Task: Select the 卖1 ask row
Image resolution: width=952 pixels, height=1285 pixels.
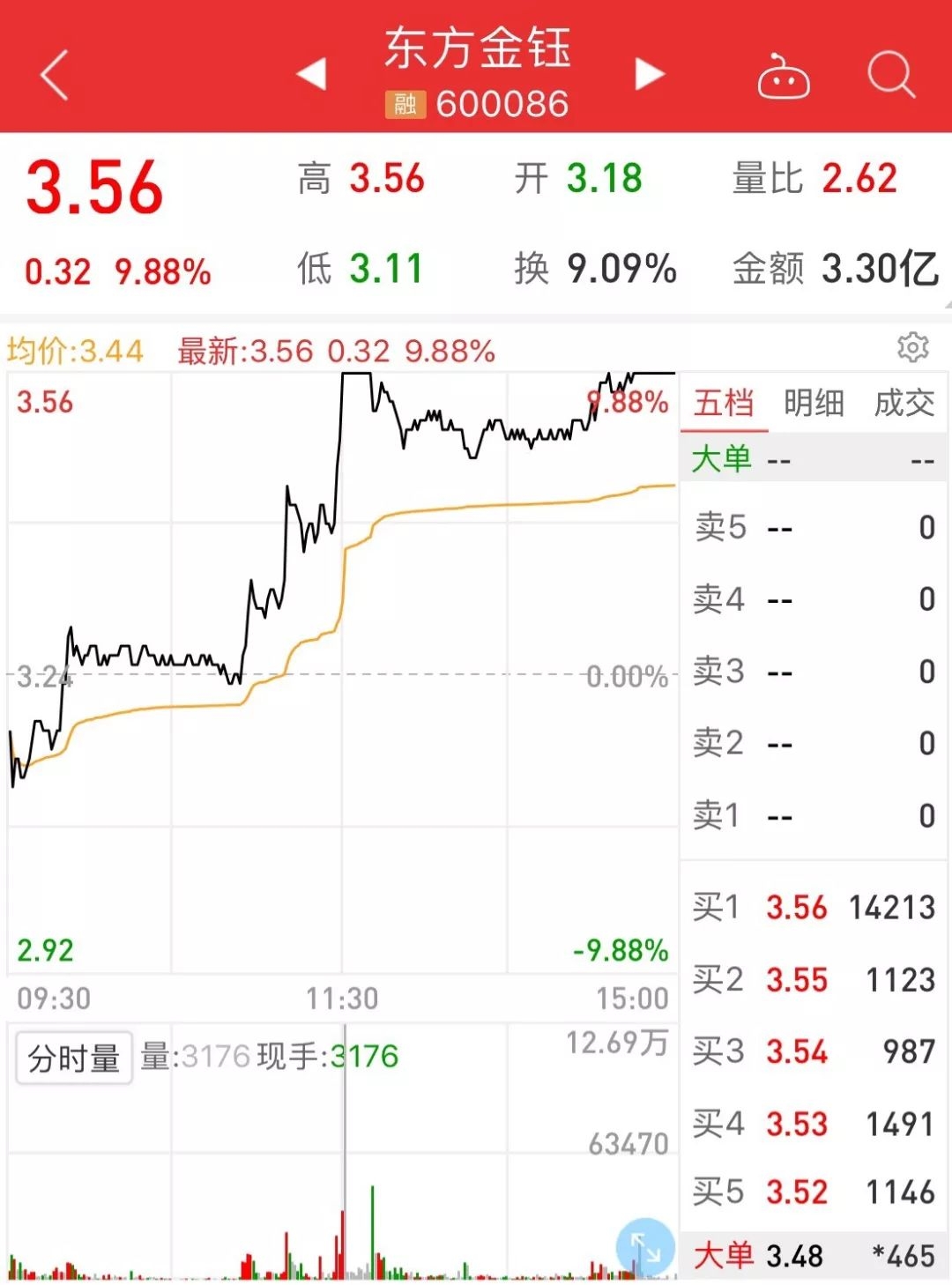Action: [x=813, y=816]
